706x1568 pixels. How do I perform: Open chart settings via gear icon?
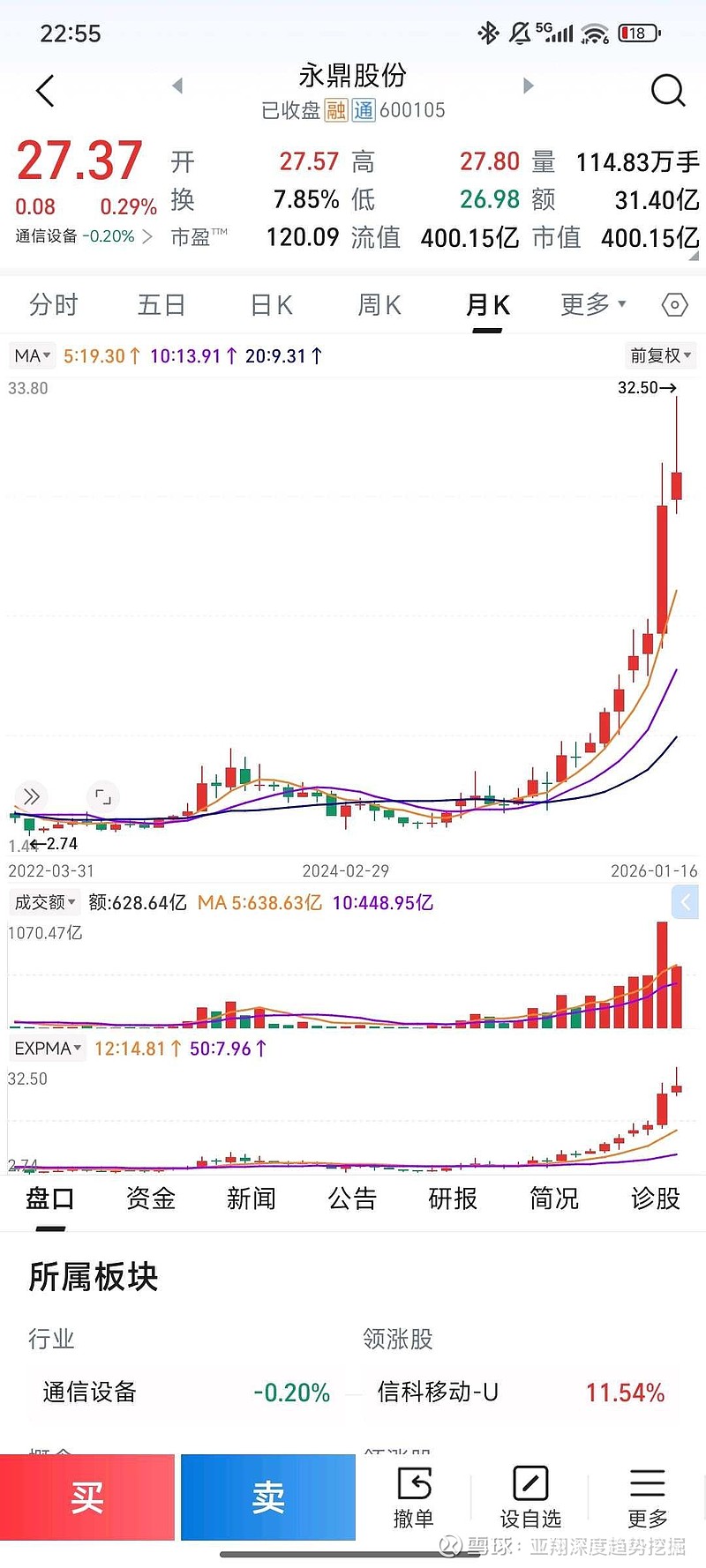pyautogui.click(x=673, y=304)
